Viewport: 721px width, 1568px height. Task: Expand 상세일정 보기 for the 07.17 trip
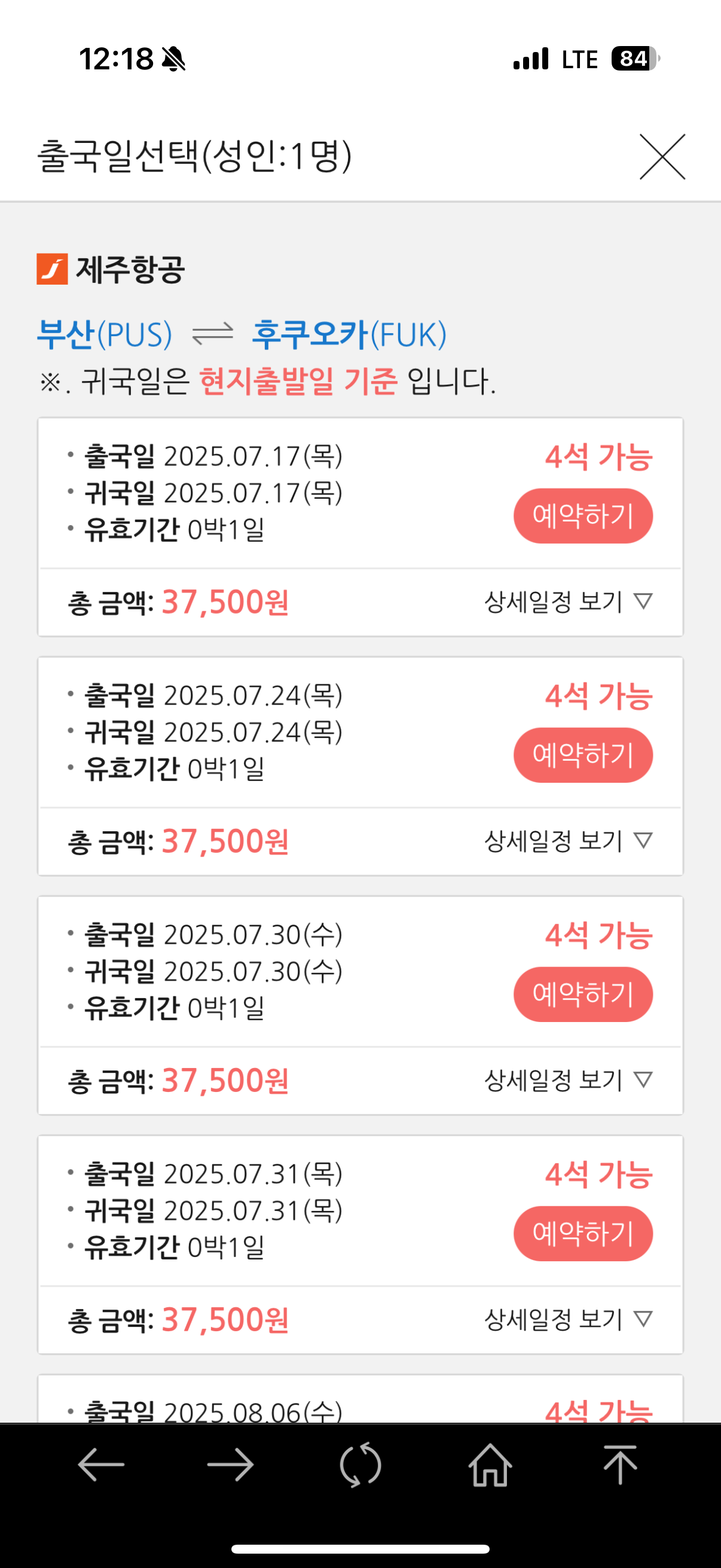point(569,602)
